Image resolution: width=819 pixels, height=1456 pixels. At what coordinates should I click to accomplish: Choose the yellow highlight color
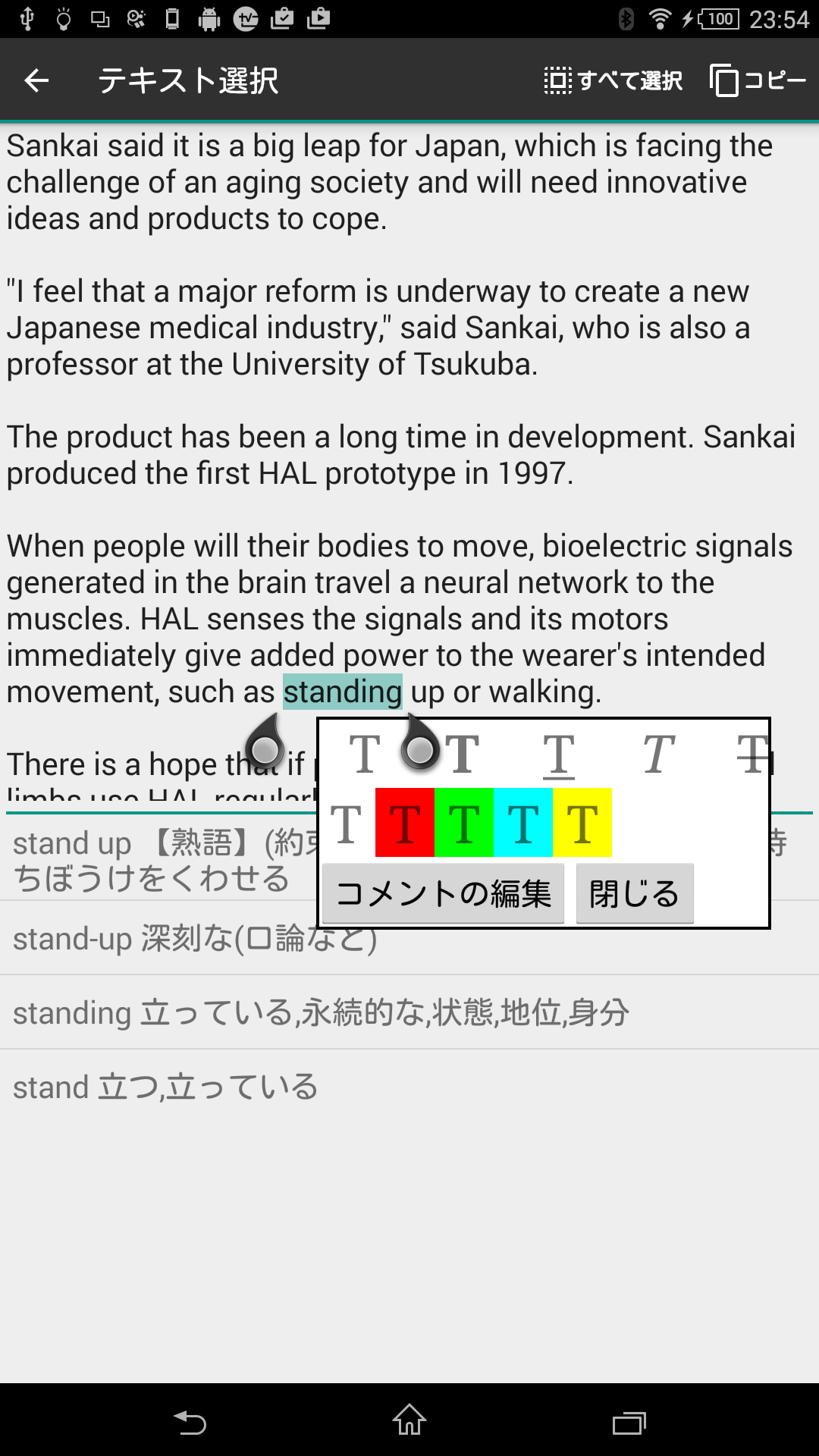pyautogui.click(x=582, y=823)
